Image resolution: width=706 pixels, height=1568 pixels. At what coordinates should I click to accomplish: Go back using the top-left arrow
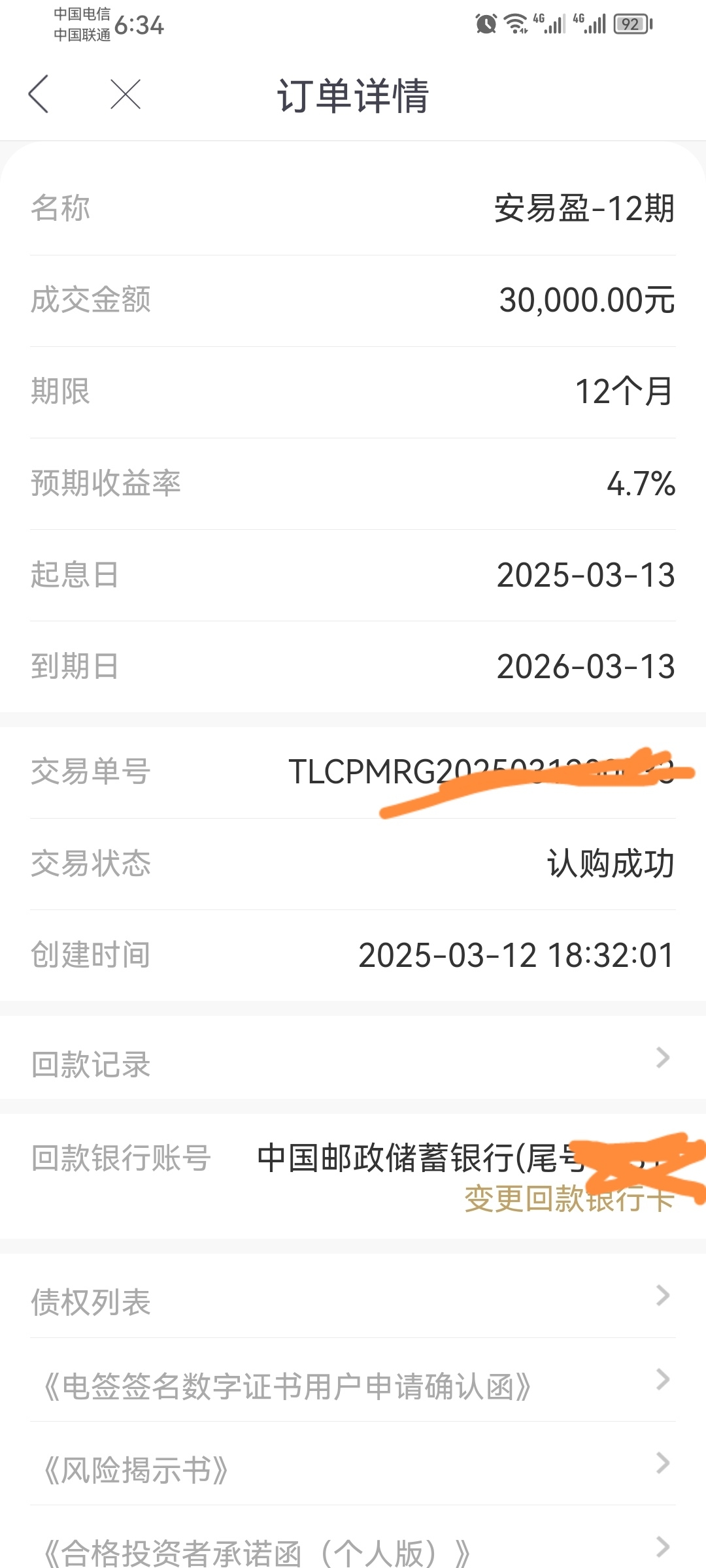pyautogui.click(x=39, y=94)
